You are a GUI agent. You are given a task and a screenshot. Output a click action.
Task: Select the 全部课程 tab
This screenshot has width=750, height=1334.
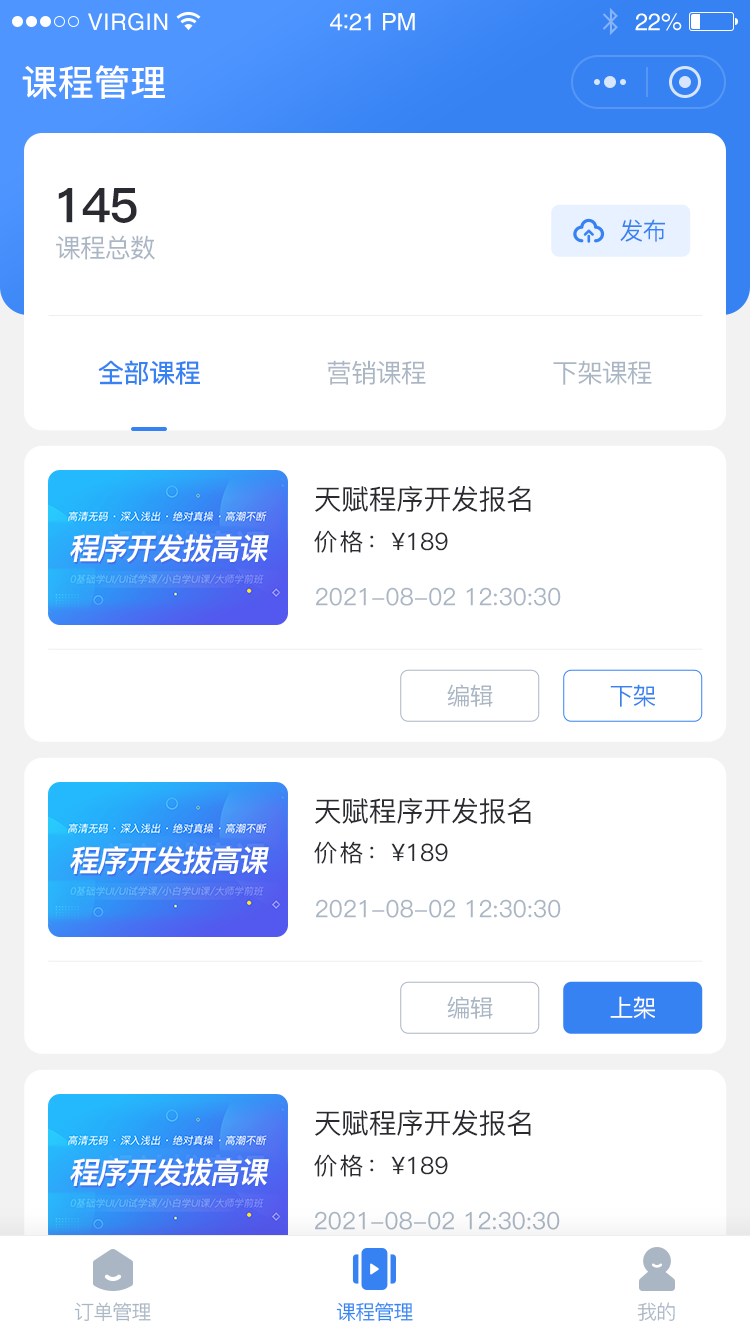tap(148, 373)
